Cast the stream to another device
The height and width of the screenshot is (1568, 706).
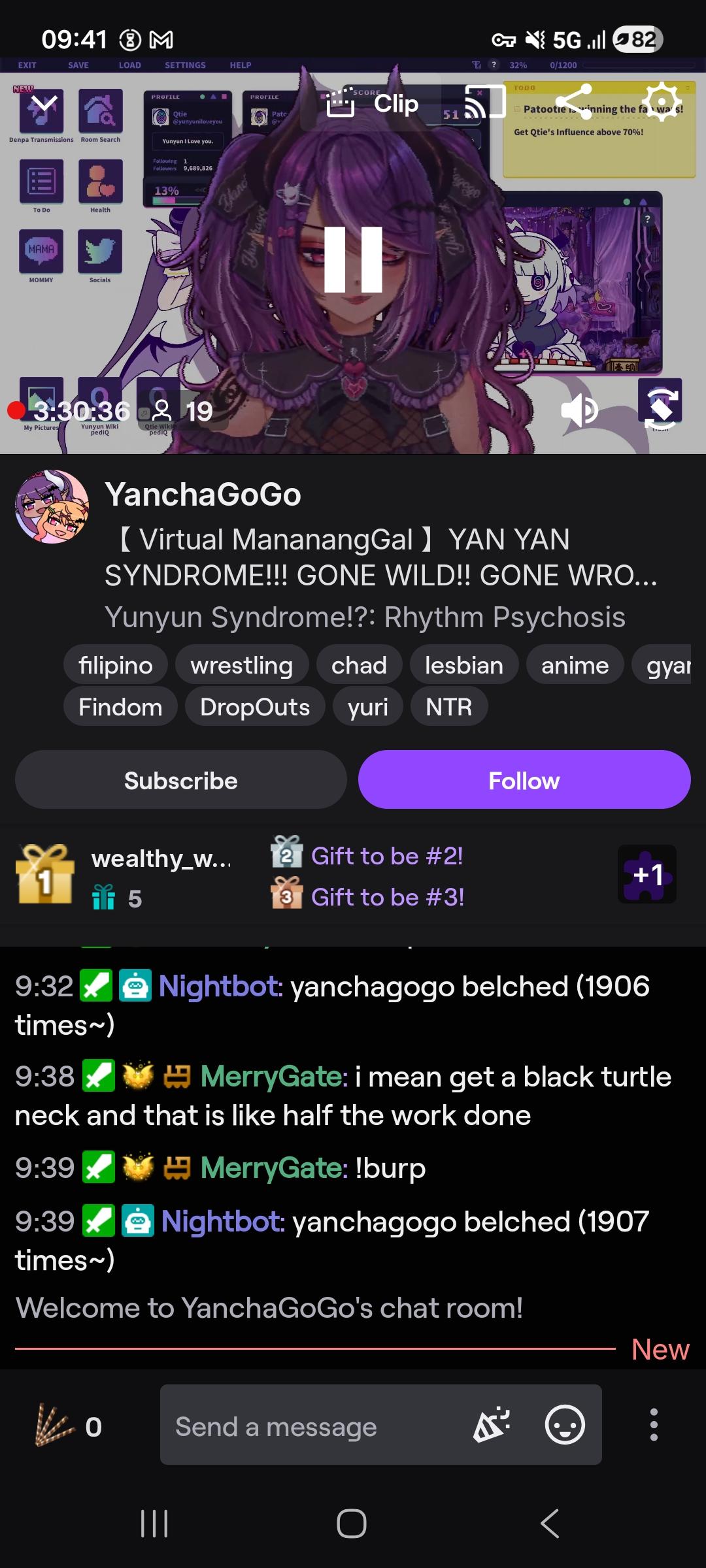pyautogui.click(x=485, y=102)
